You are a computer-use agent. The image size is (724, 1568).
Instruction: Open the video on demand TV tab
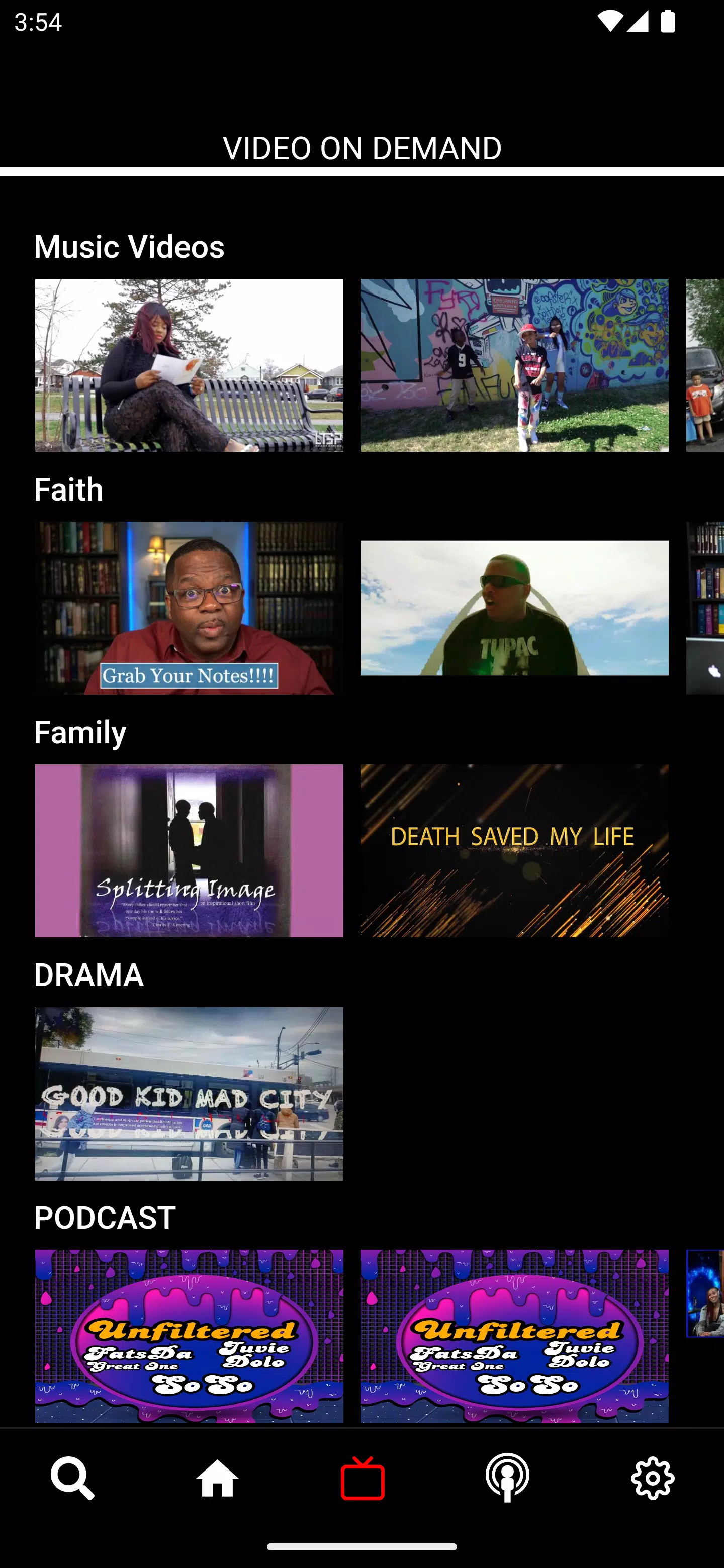(x=363, y=1478)
